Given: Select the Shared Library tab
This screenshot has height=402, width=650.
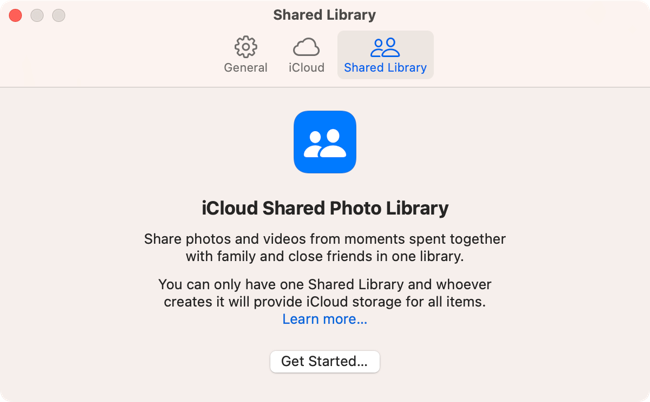Looking at the screenshot, I should (385, 55).
